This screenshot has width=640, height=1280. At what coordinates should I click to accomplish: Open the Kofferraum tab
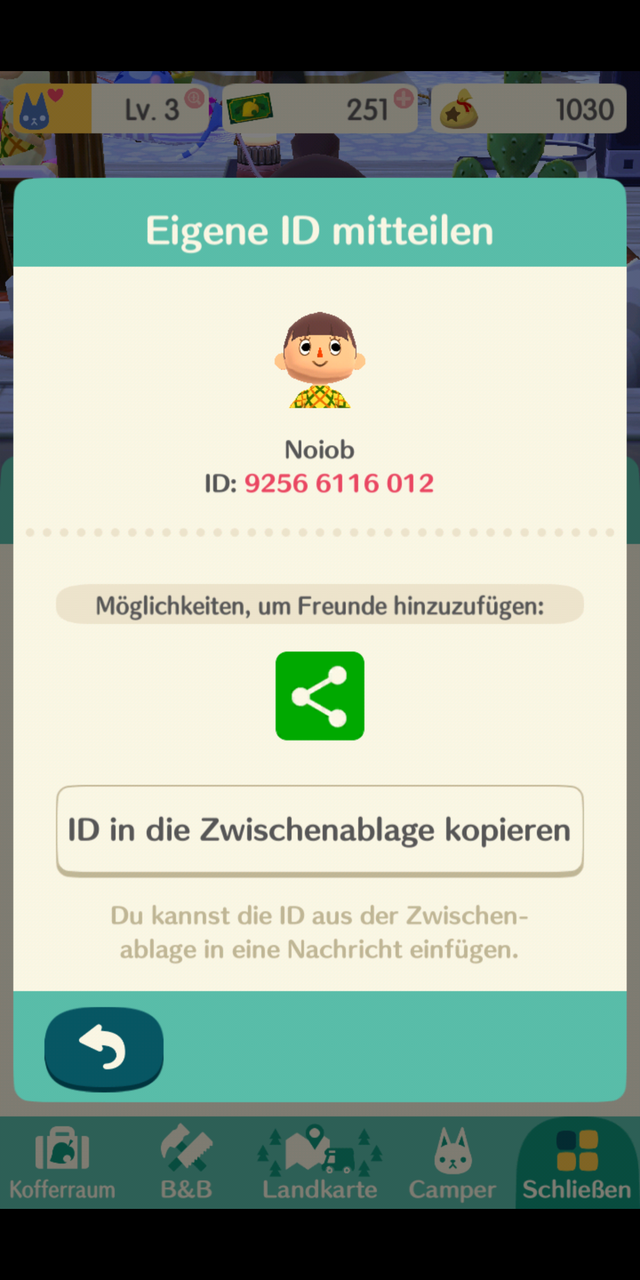point(62,1163)
